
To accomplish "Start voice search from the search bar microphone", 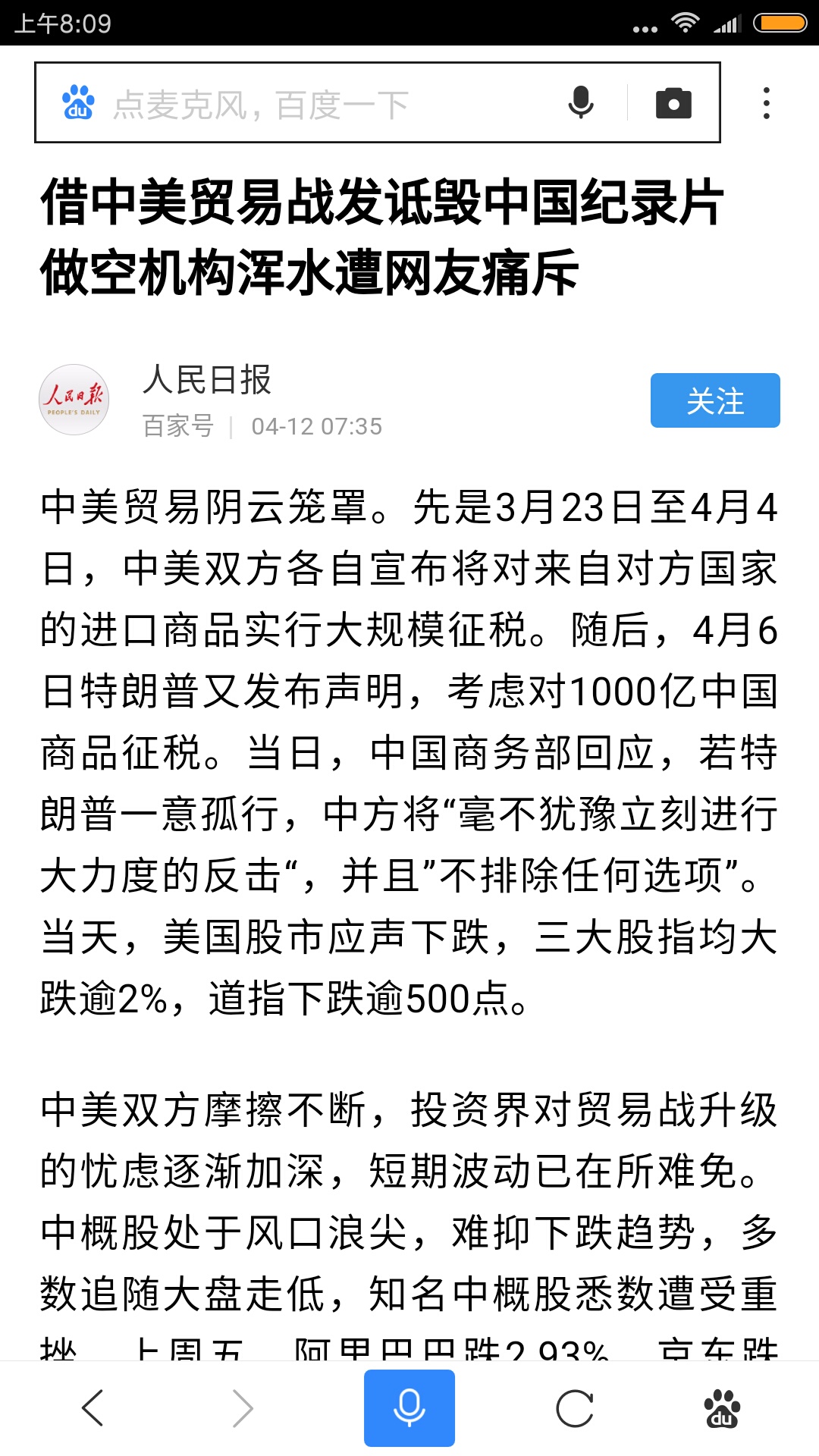I will [x=581, y=103].
